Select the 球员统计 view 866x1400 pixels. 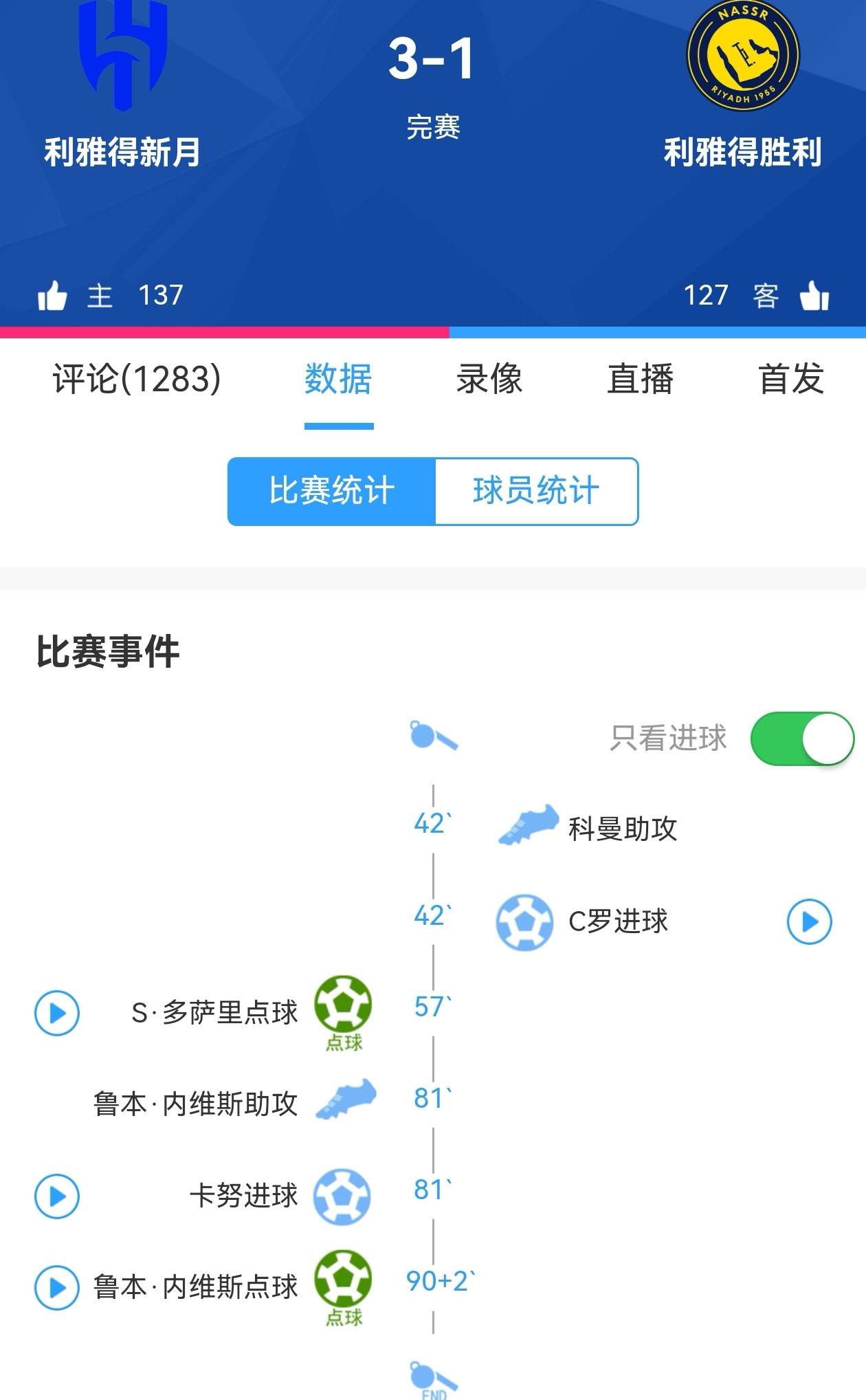tap(537, 490)
